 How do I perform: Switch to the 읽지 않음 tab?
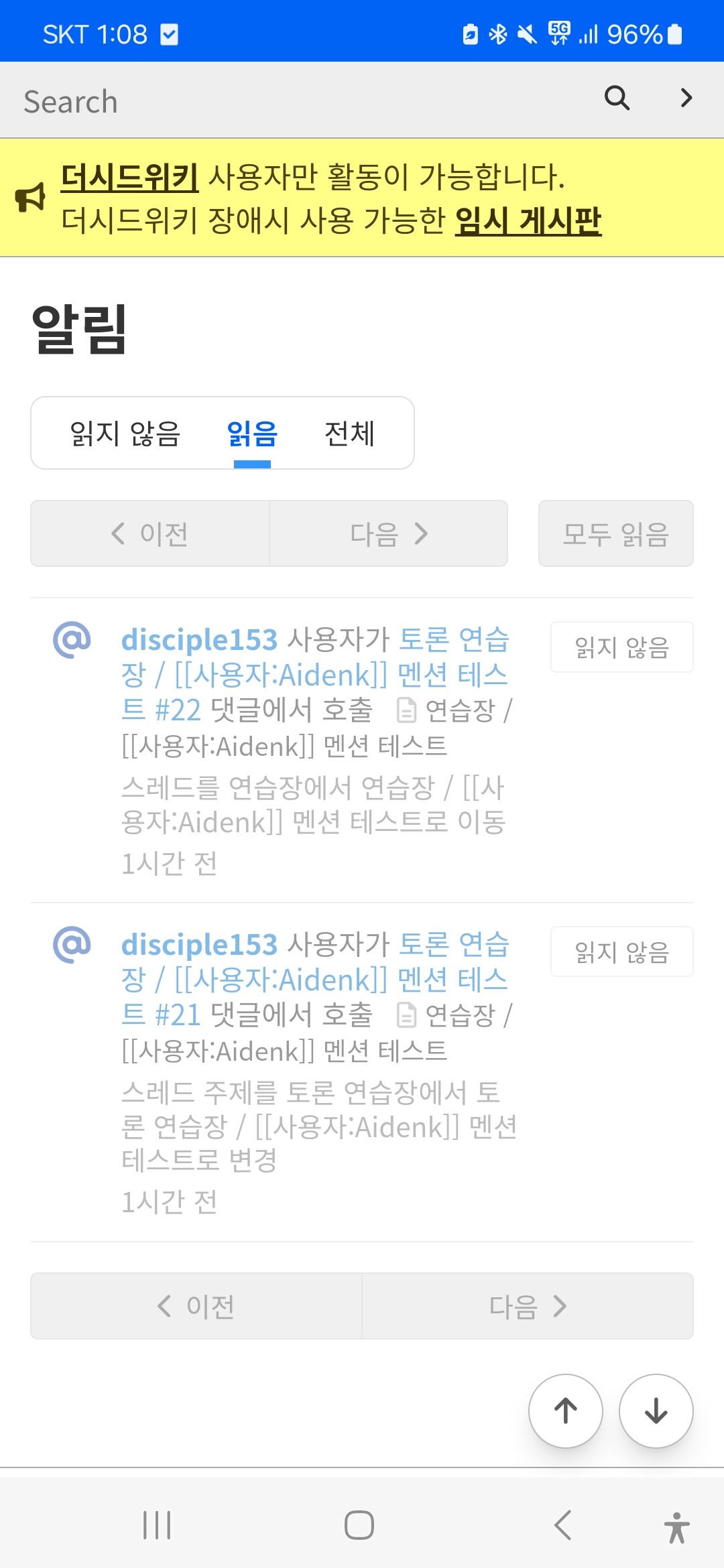[125, 433]
